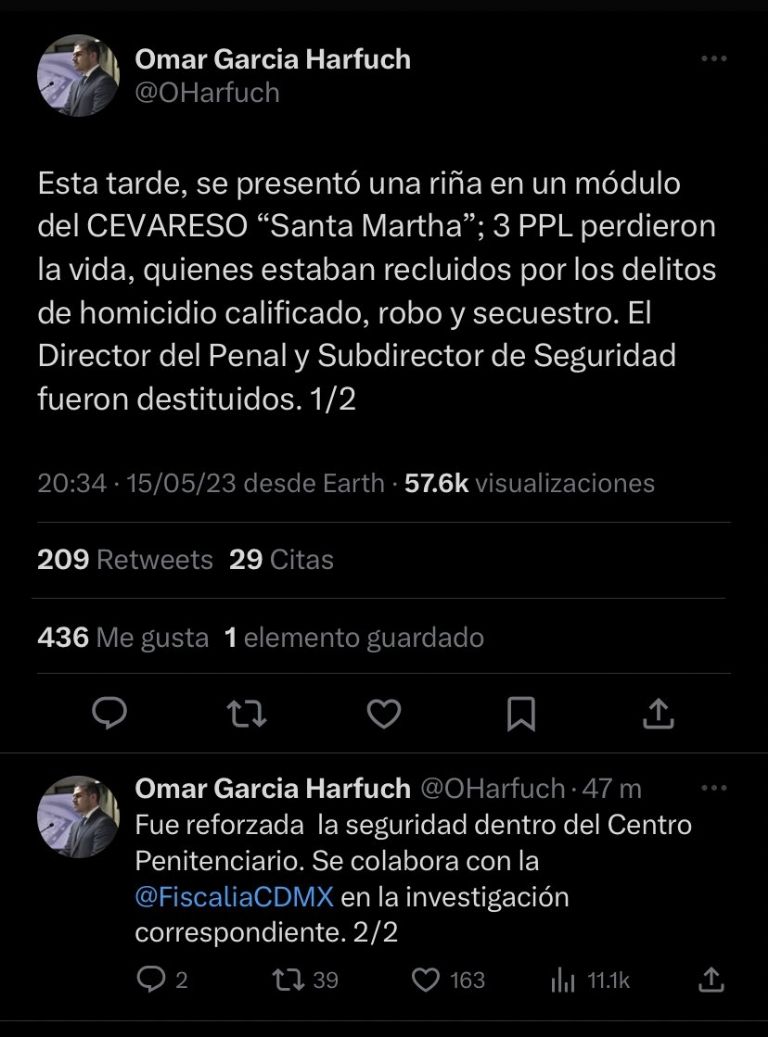This screenshot has width=768, height=1037.
Task: Open the share icon on the first tweet
Action: (x=658, y=714)
